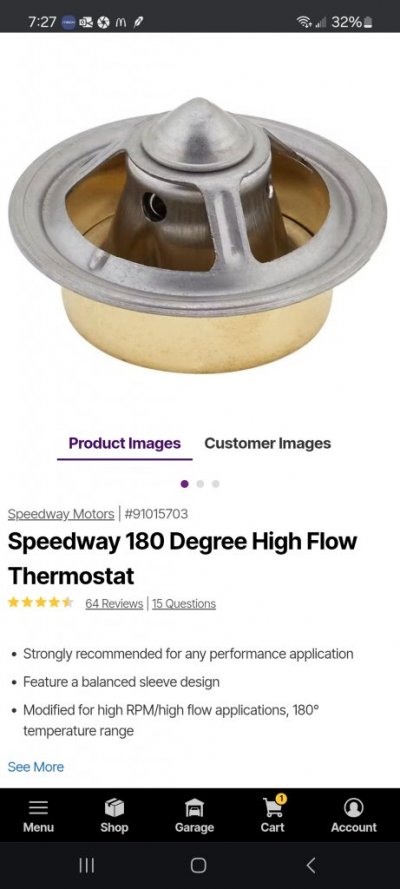
Task: Jump to the second image page dot
Action: [200, 484]
